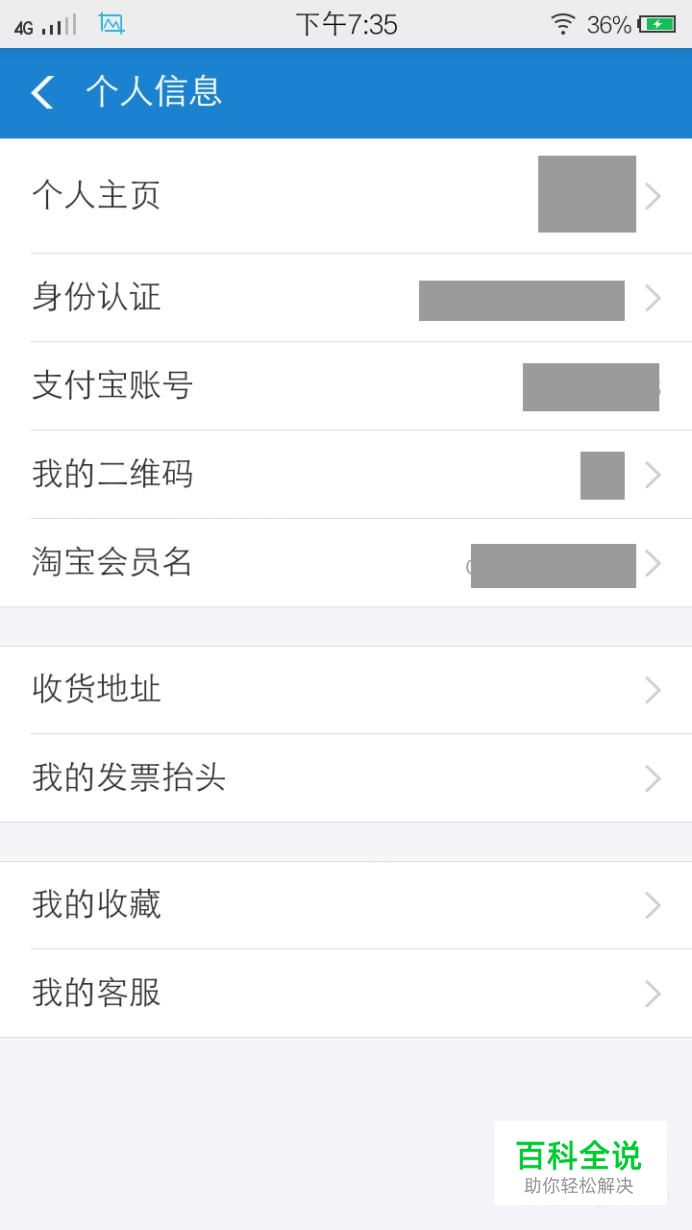
Task: Tap the 支付宝账号 row
Action: pyautogui.click(x=346, y=386)
